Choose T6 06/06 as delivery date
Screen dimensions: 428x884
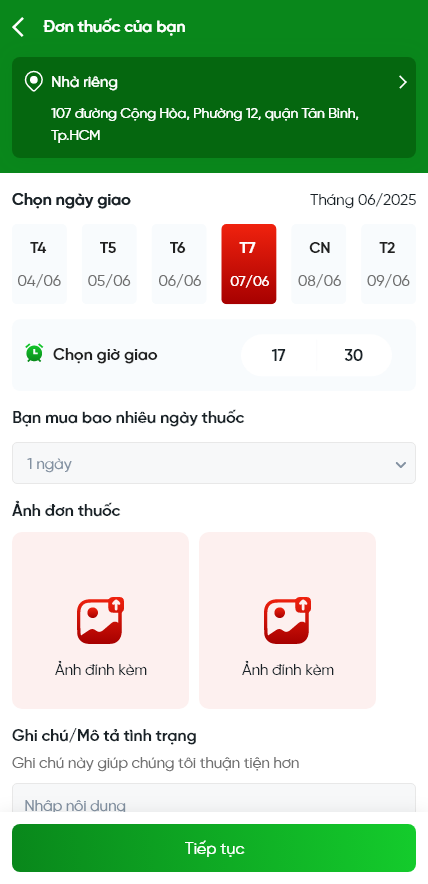pyautogui.click(x=179, y=264)
